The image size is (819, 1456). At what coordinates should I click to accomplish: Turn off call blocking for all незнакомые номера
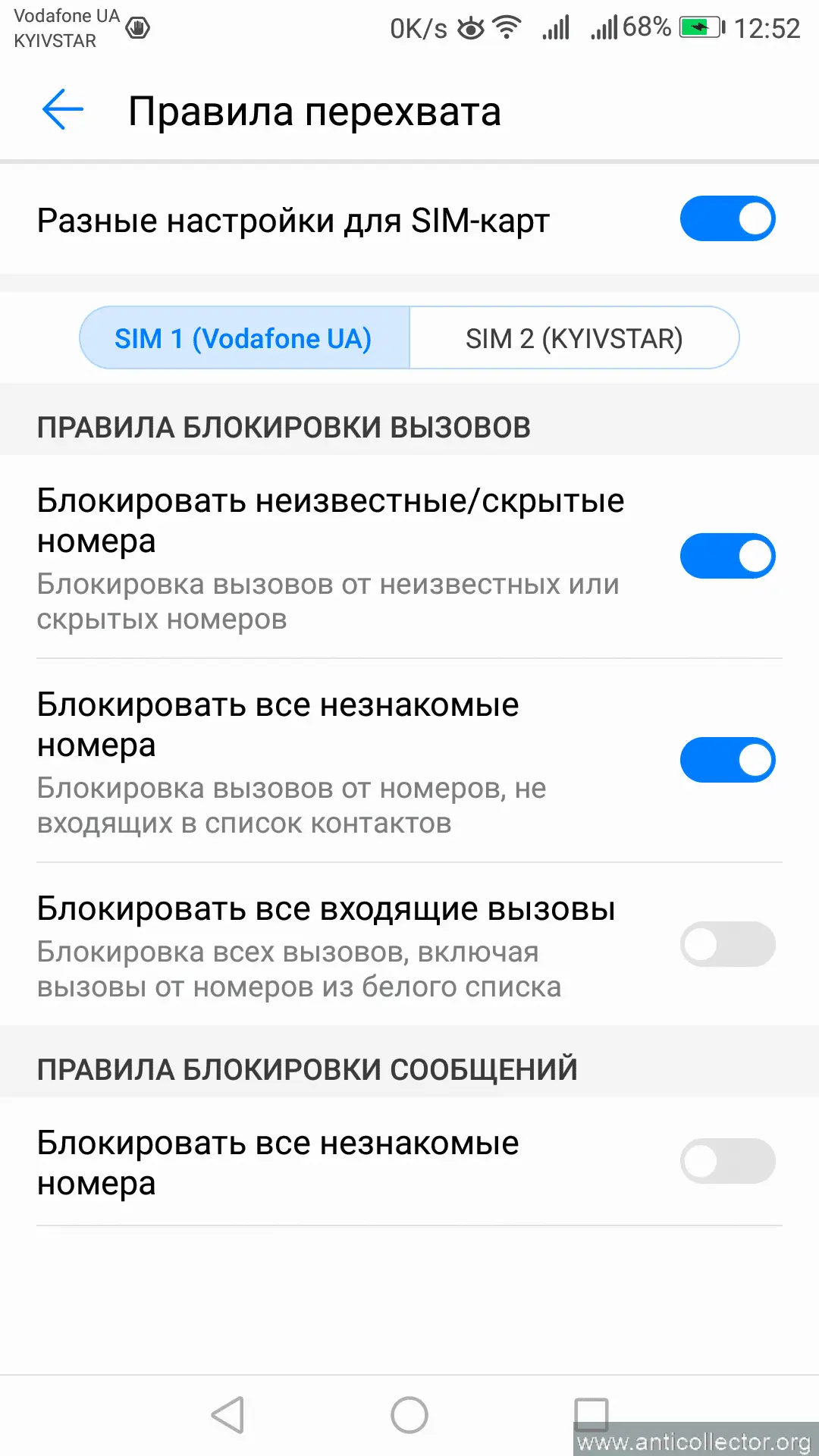point(727,760)
